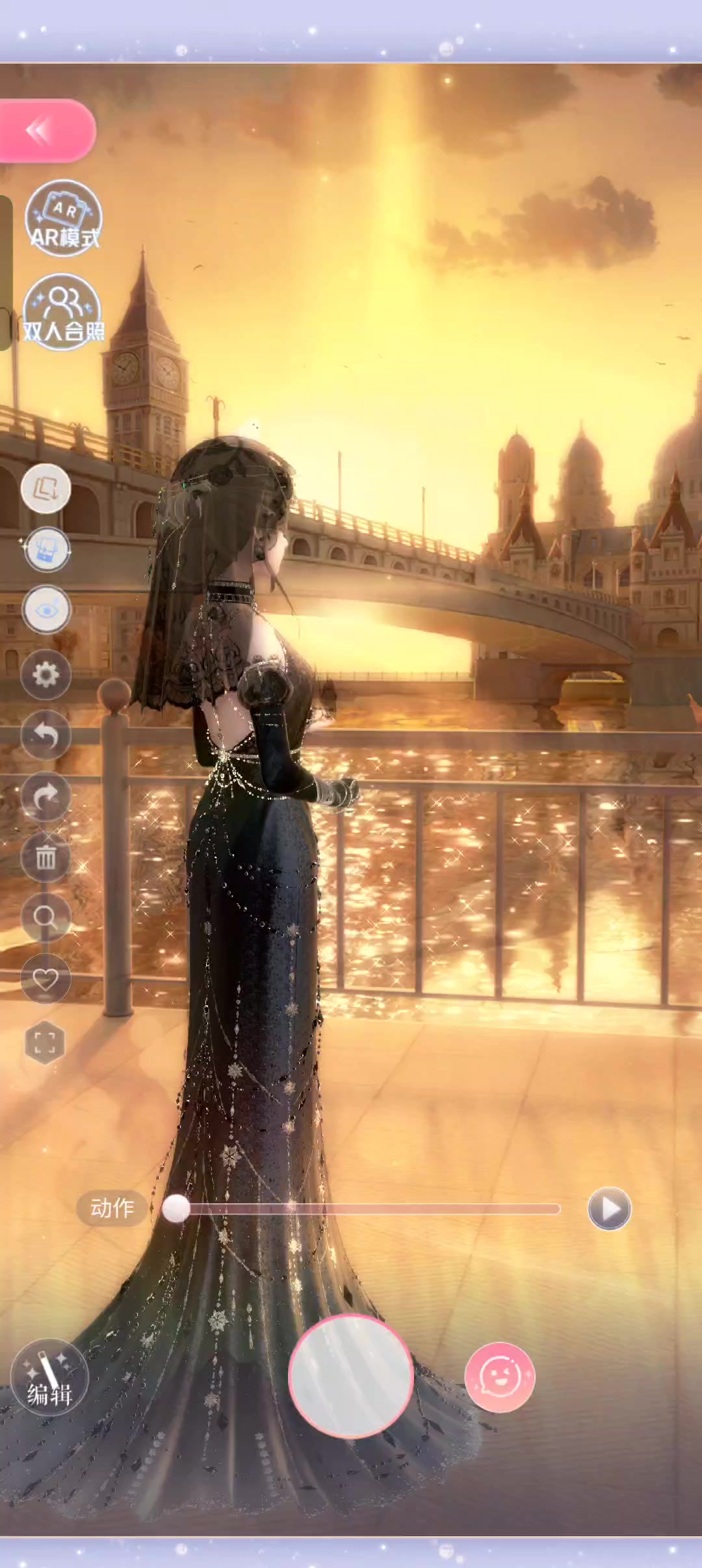
Task: Tap the pink back arrow button
Action: [47, 131]
